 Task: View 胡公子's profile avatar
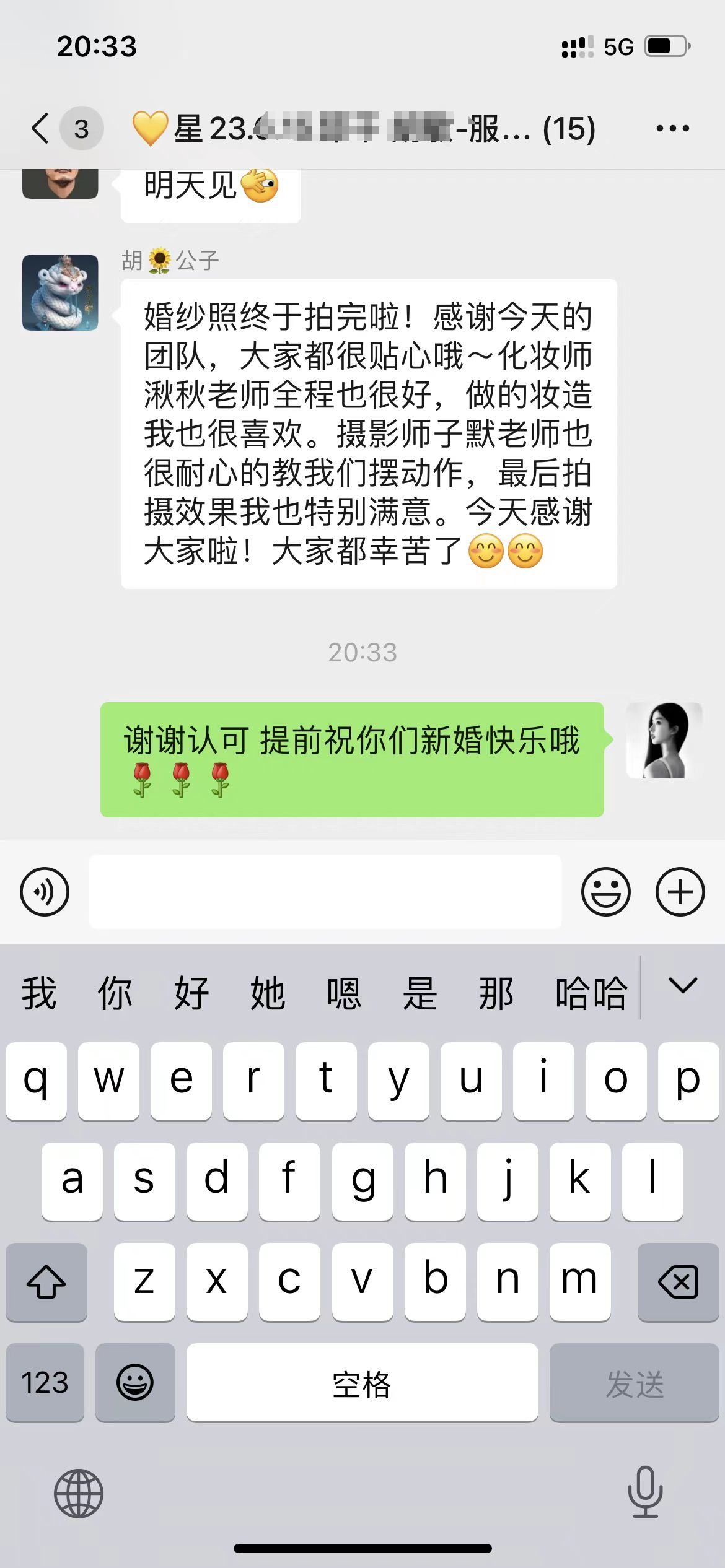pos(60,292)
